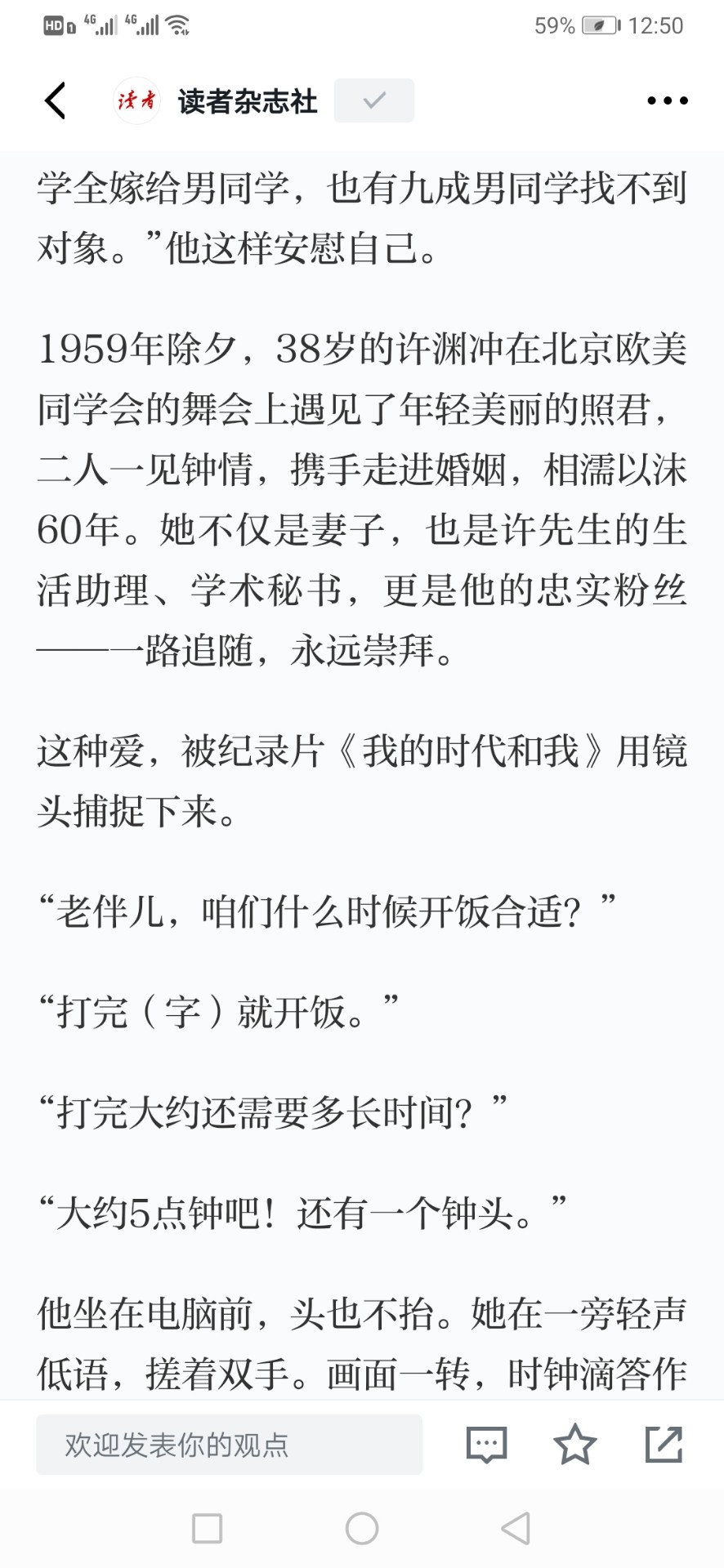Image resolution: width=724 pixels, height=1568 pixels.
Task: Share the article via share icon
Action: [664, 1444]
